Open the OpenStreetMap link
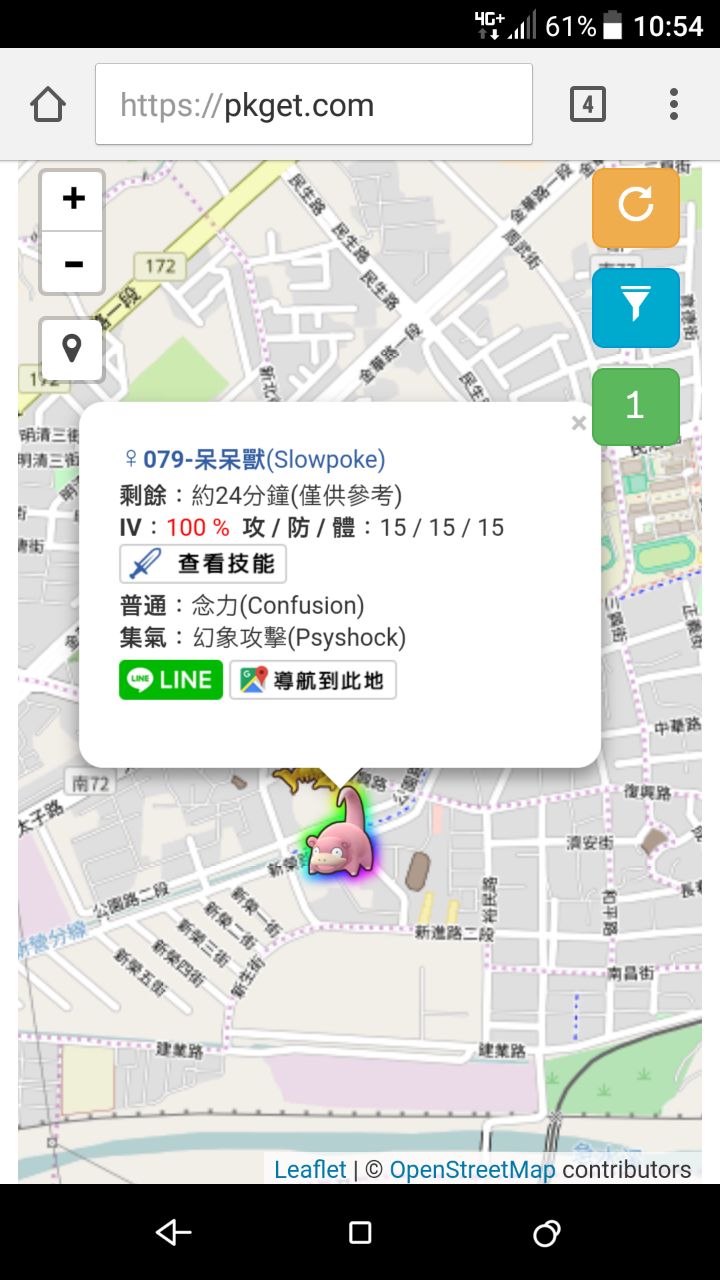Screen dimensions: 720x1280 click(x=472, y=1169)
